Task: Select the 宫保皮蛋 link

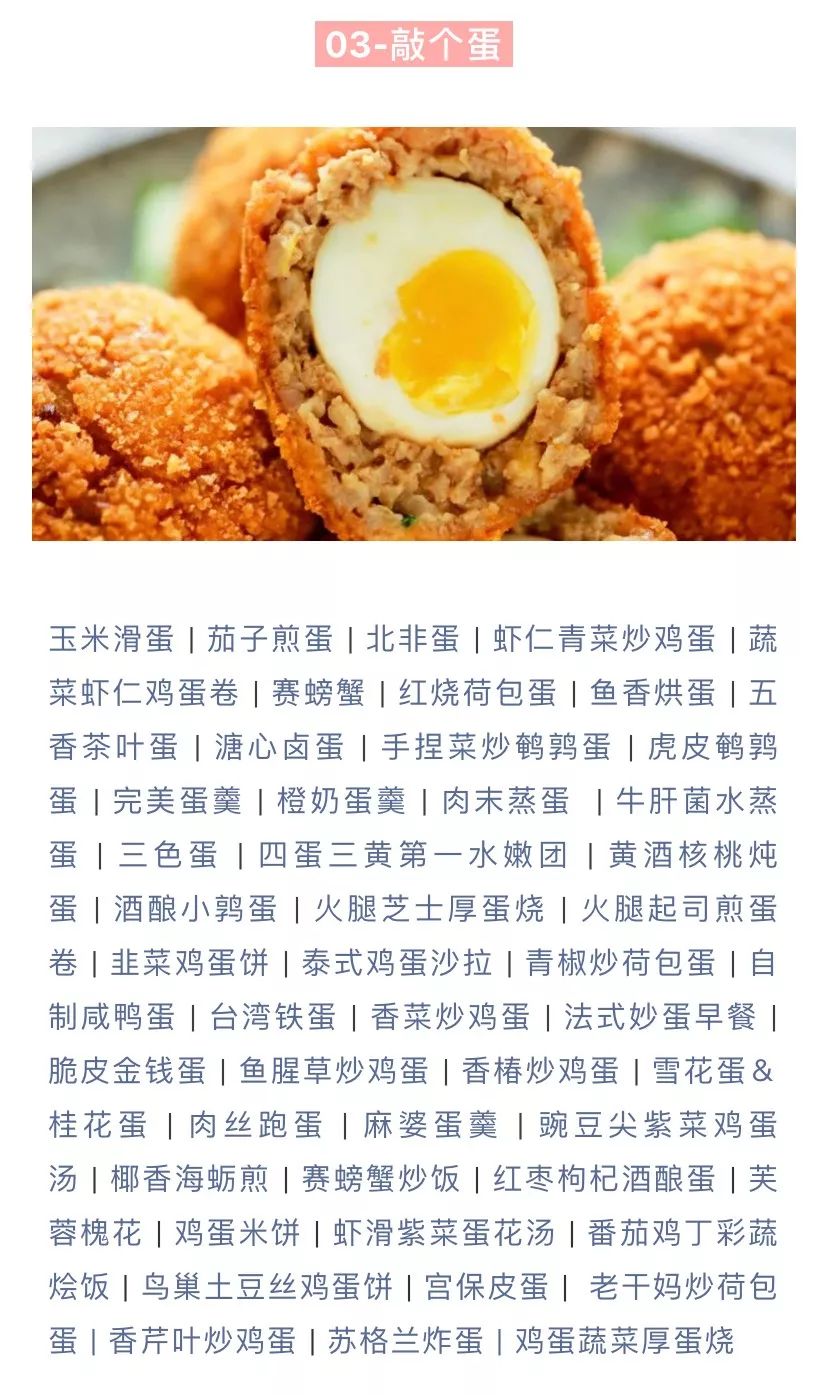Action: pos(486,1287)
